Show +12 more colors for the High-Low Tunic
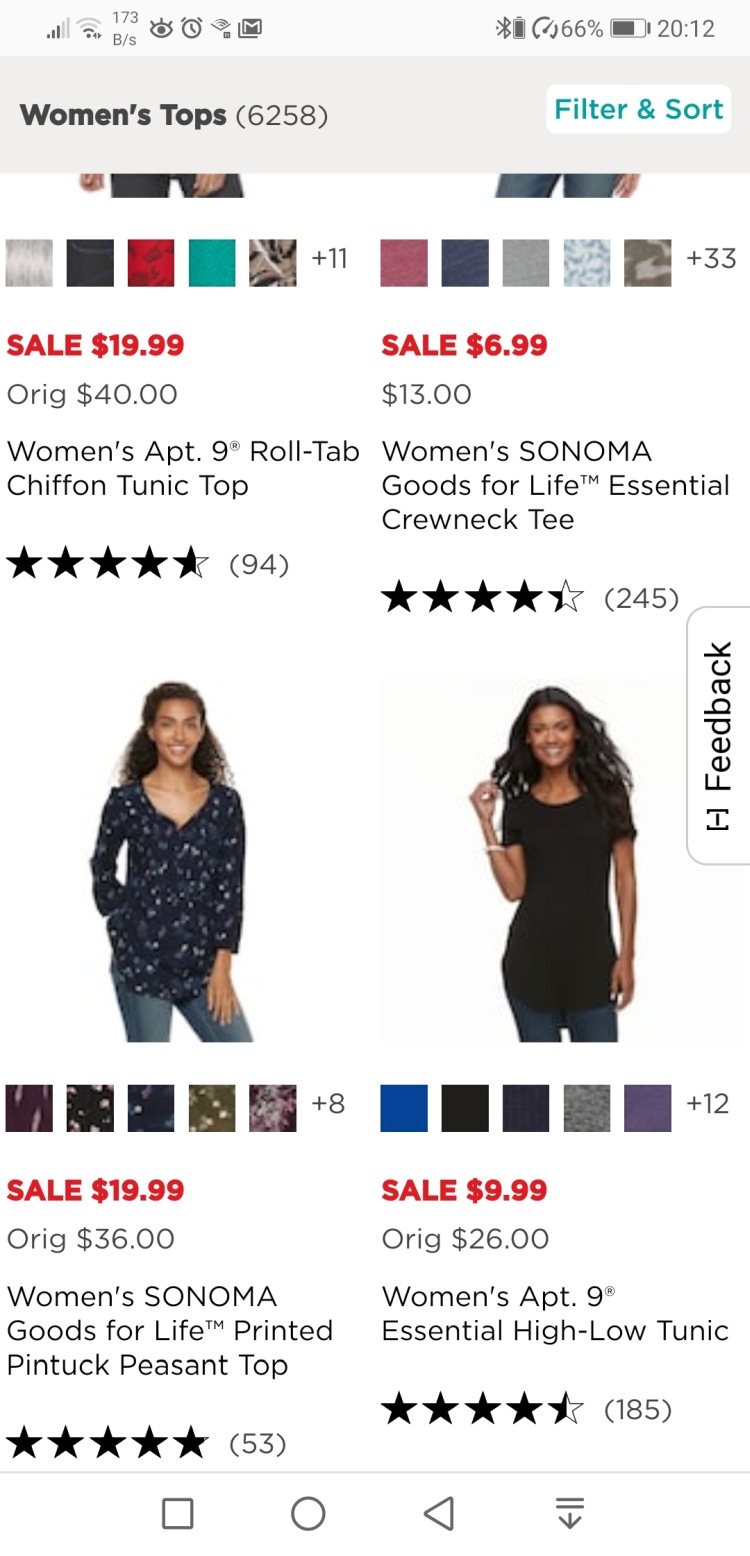 [x=708, y=1104]
